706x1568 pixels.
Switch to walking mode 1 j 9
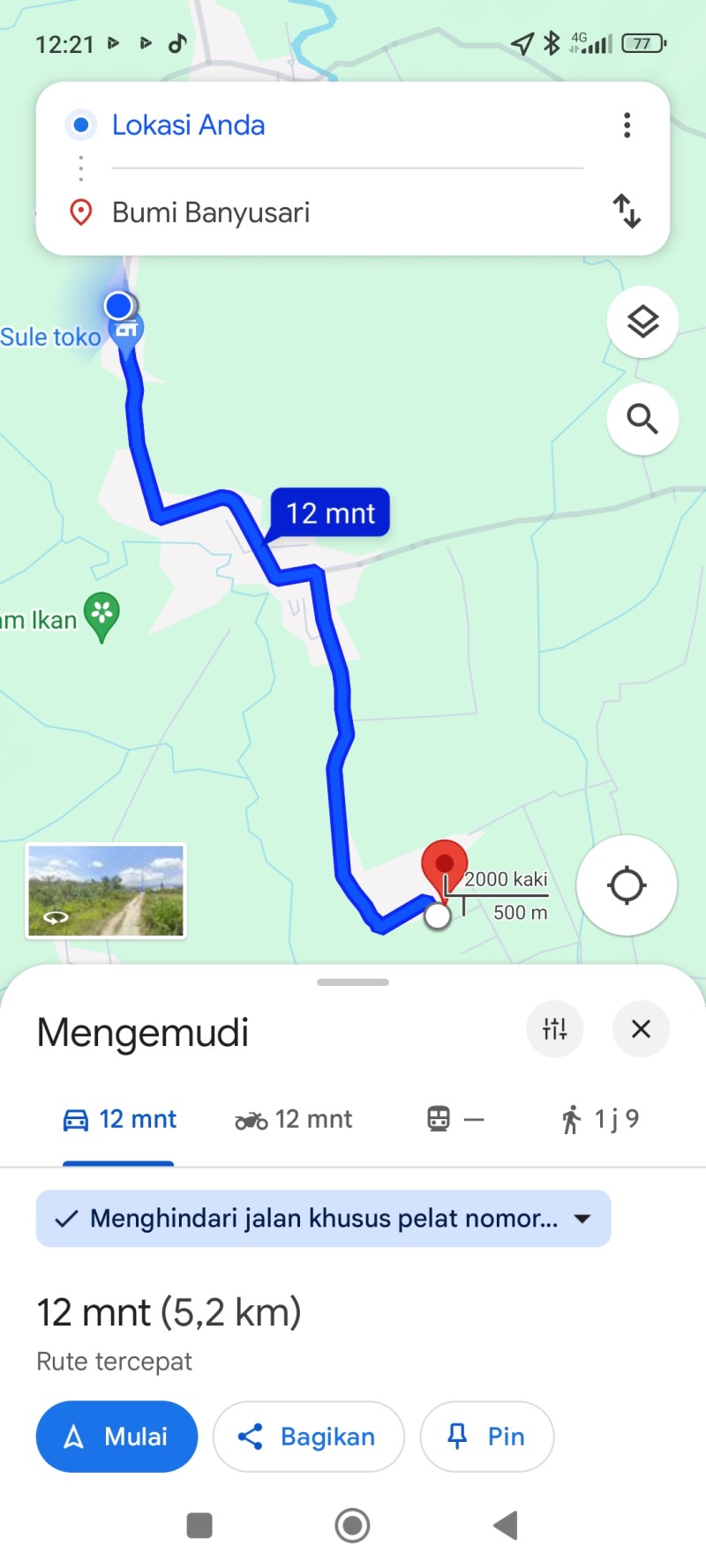tap(600, 1119)
